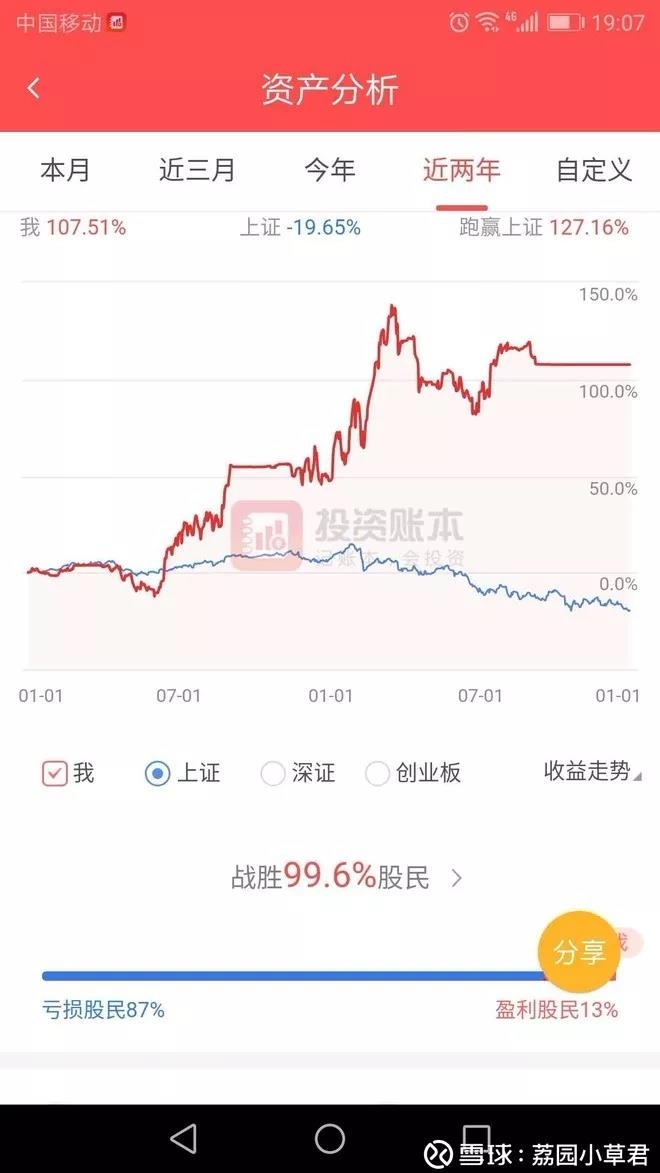Go back from 资产分析 page
The height and width of the screenshot is (1173, 660).
tap(33, 88)
